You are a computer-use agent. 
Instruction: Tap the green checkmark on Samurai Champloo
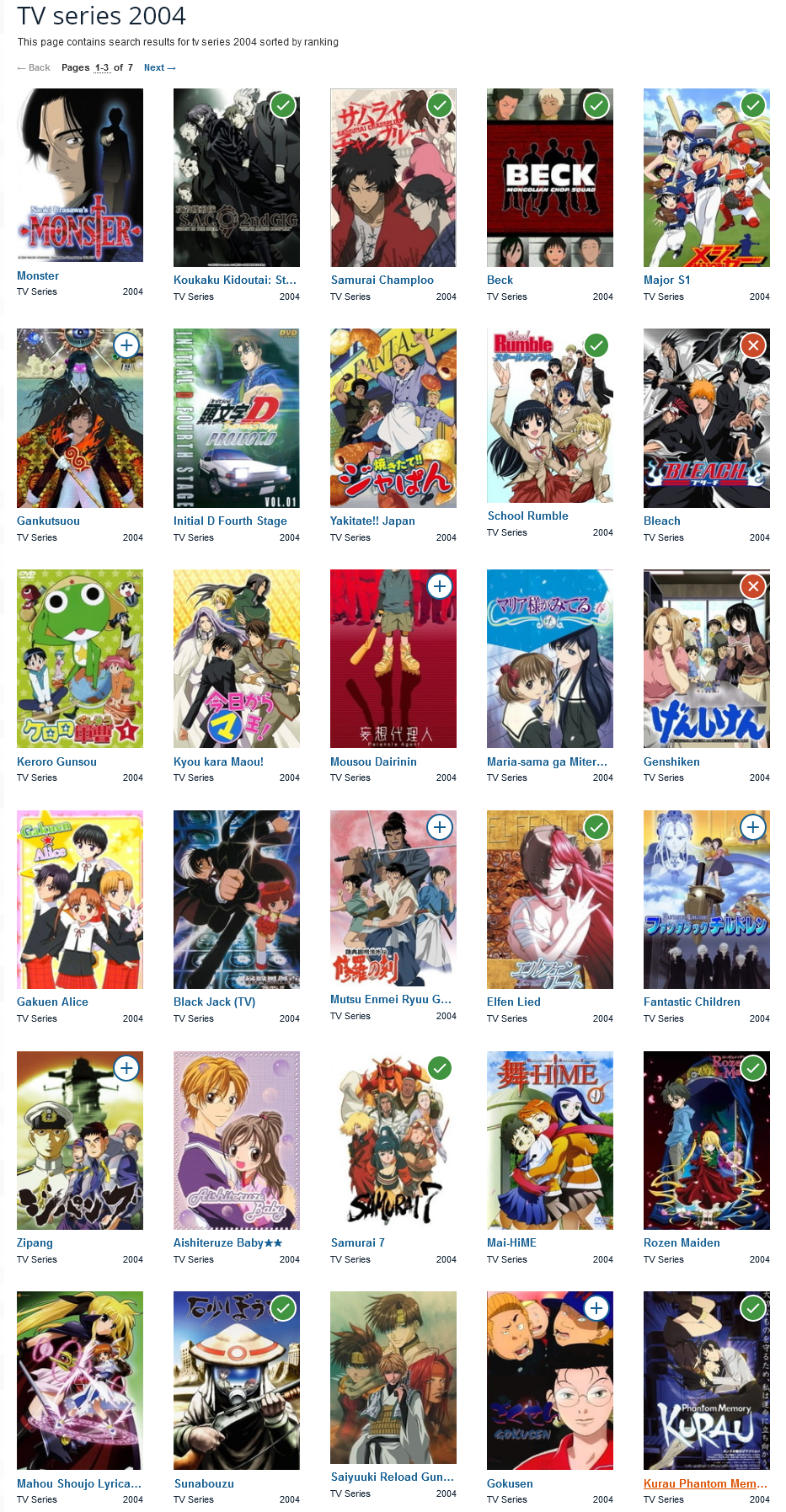coord(440,105)
